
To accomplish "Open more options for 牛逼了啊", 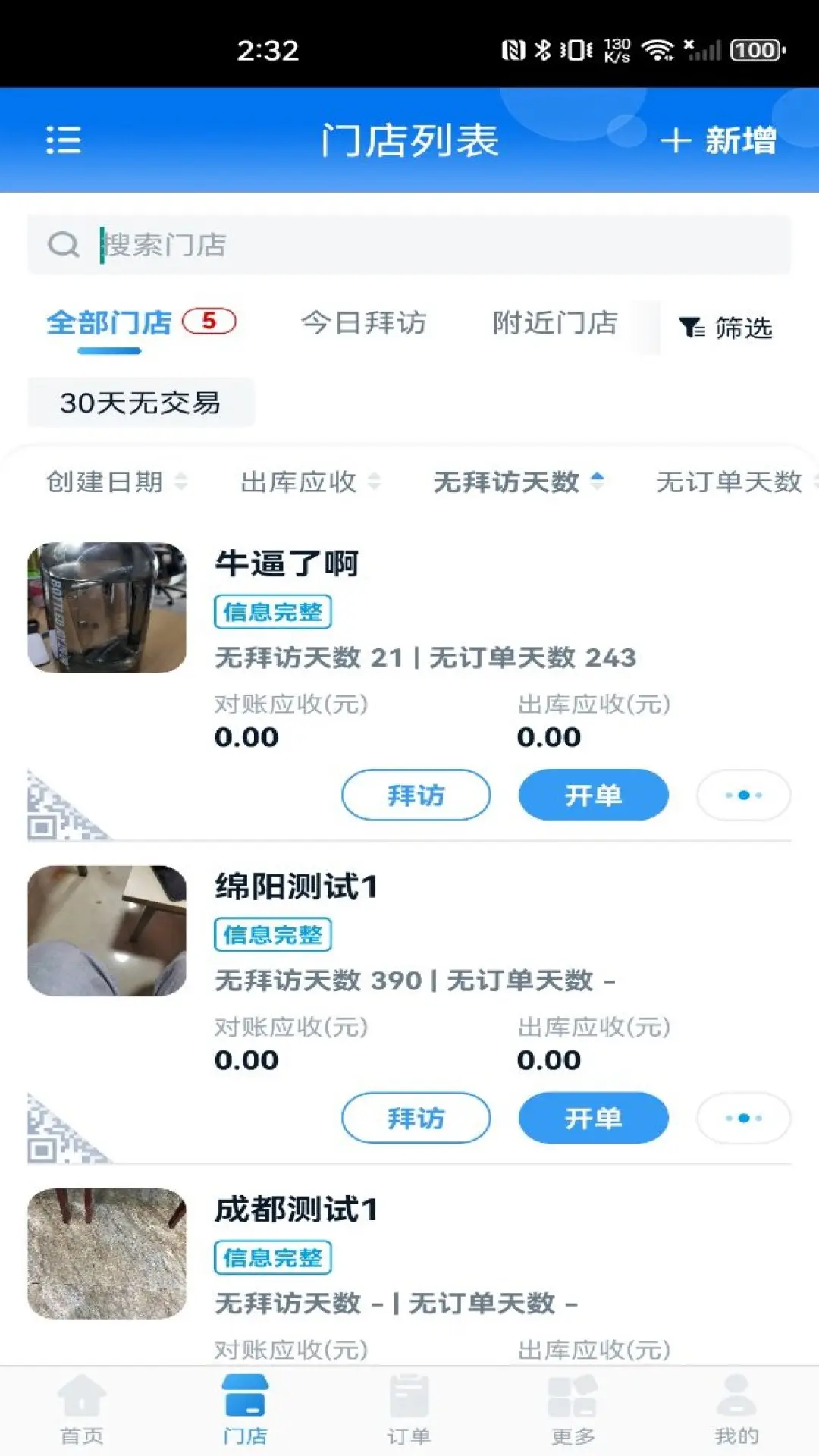I will tap(743, 795).
